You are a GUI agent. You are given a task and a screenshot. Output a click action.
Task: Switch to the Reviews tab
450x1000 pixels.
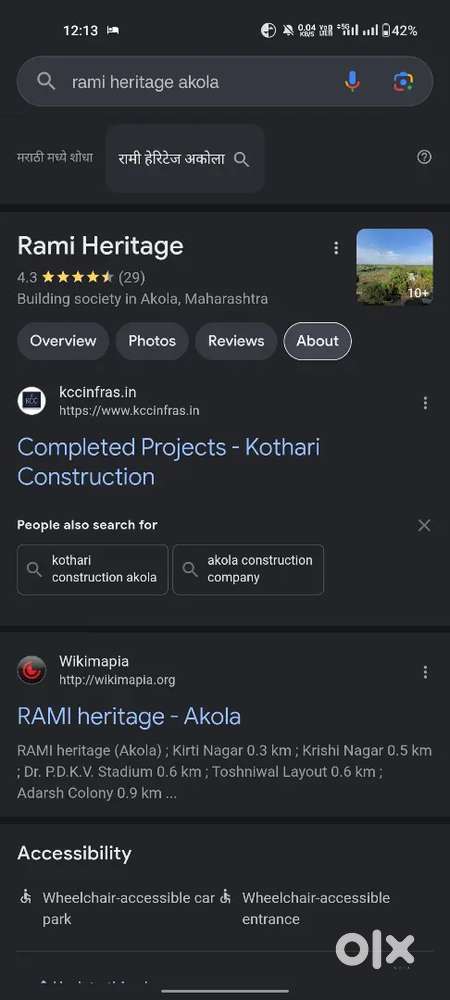(x=236, y=341)
